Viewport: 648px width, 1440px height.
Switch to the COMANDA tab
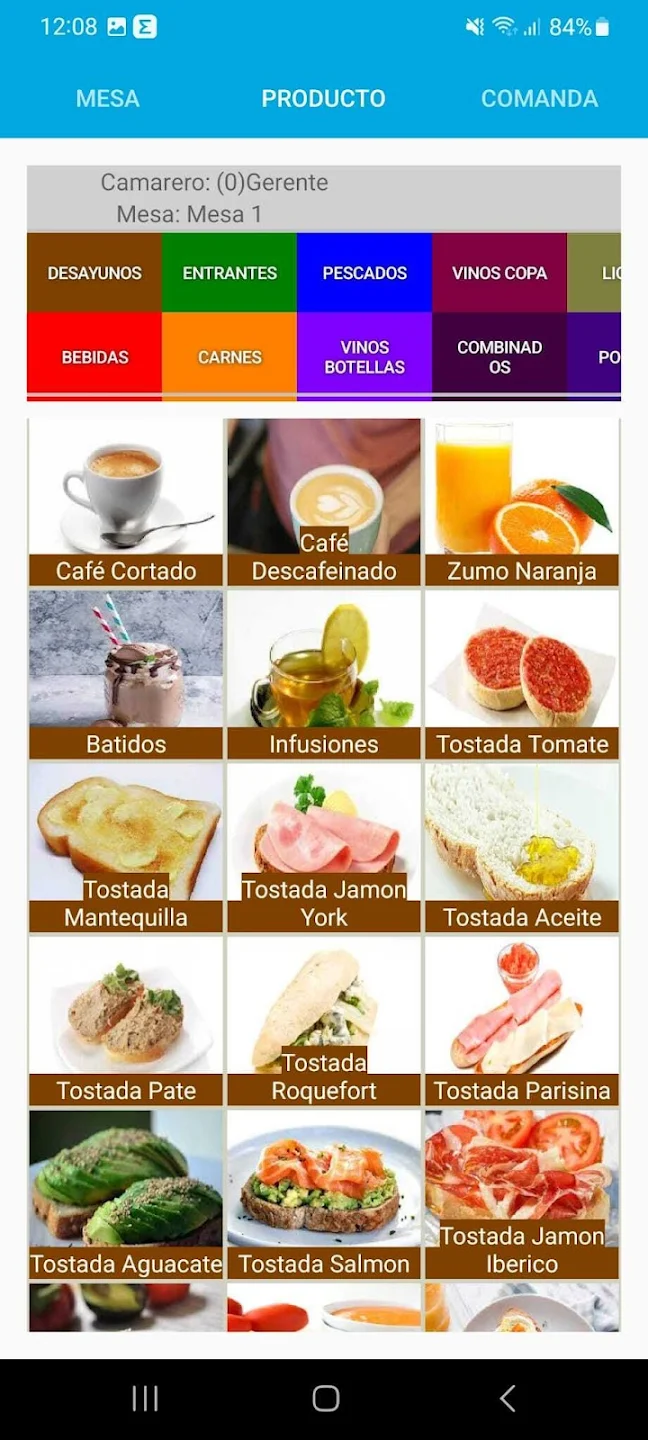(x=539, y=98)
